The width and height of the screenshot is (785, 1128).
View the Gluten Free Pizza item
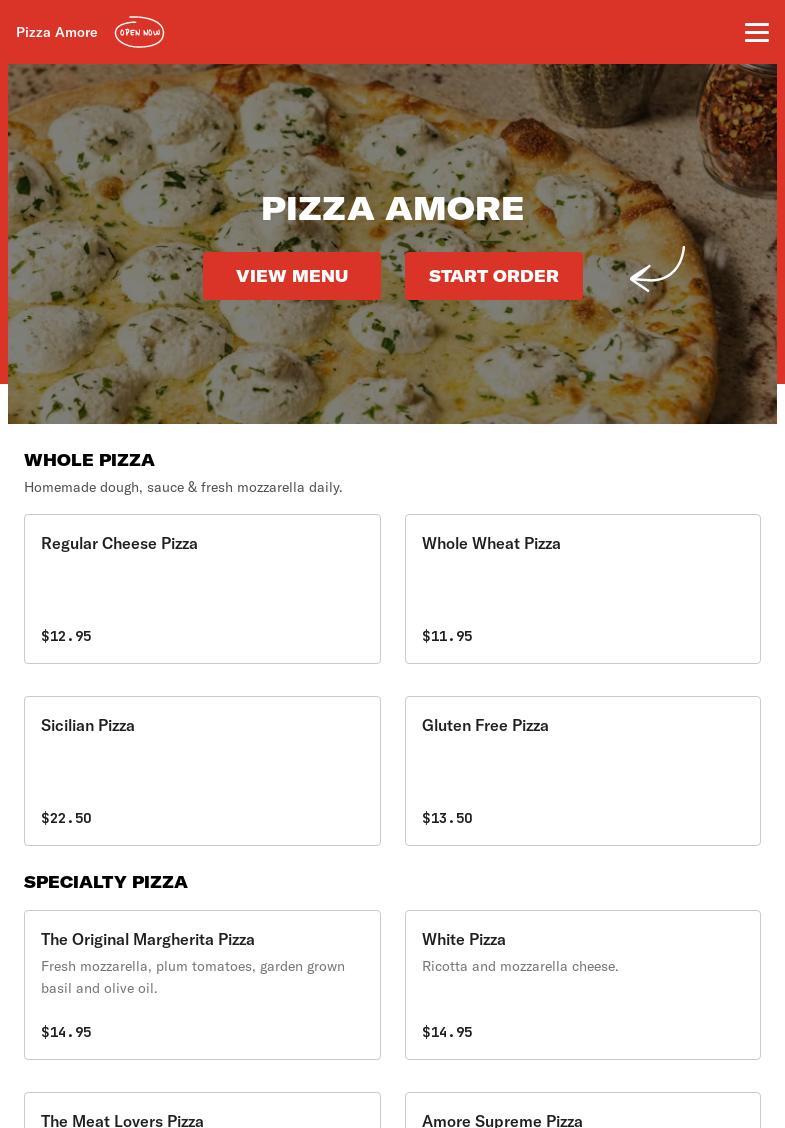tap(582, 770)
